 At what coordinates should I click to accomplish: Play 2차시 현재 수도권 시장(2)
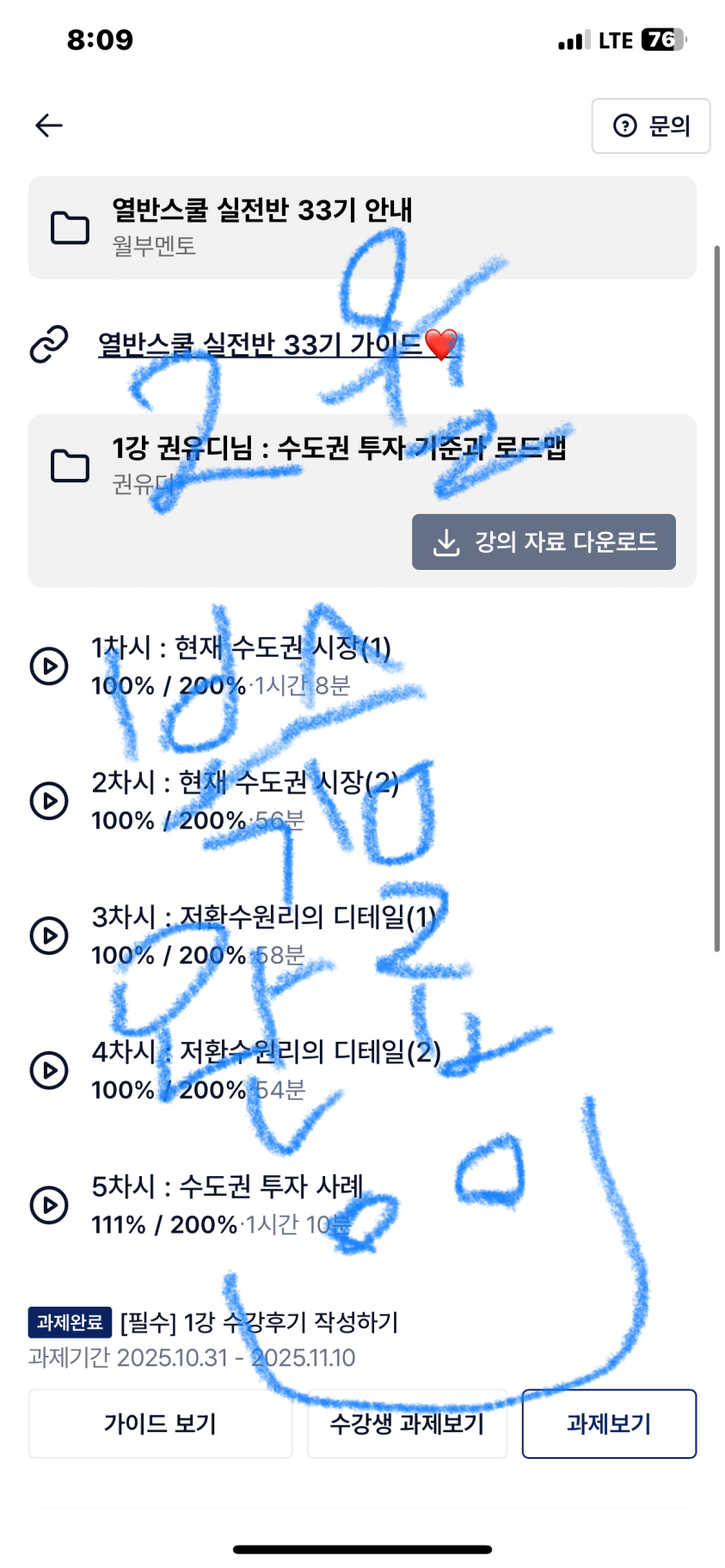tap(49, 800)
